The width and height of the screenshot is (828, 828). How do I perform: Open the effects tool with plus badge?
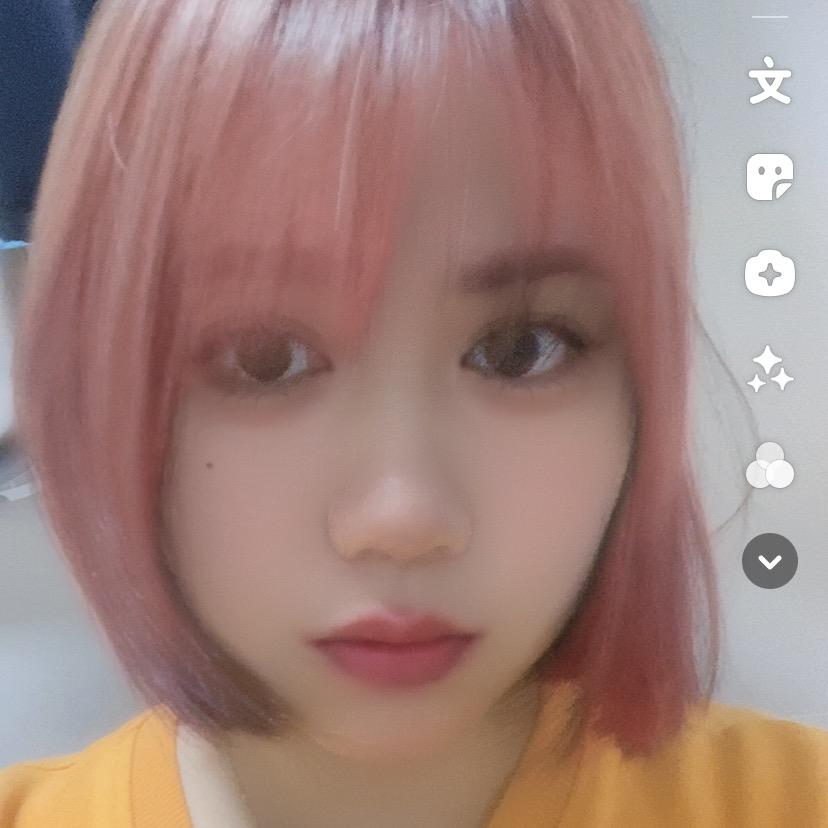[x=770, y=273]
